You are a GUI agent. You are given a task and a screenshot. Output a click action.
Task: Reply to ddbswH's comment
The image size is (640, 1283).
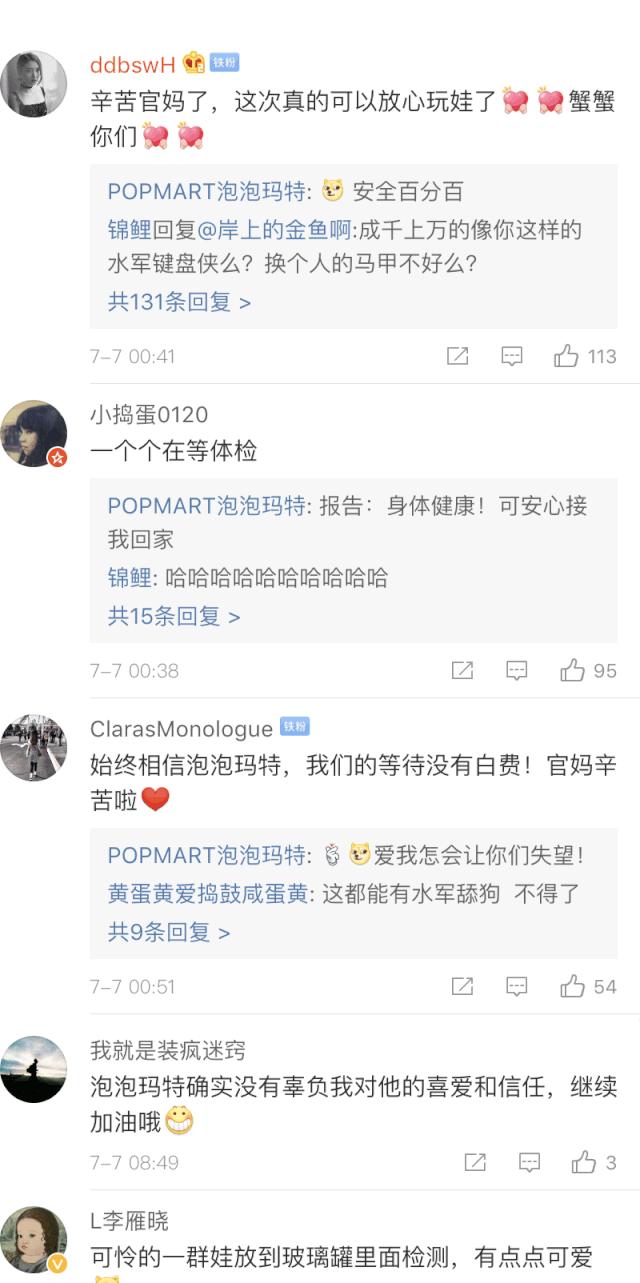tap(512, 356)
